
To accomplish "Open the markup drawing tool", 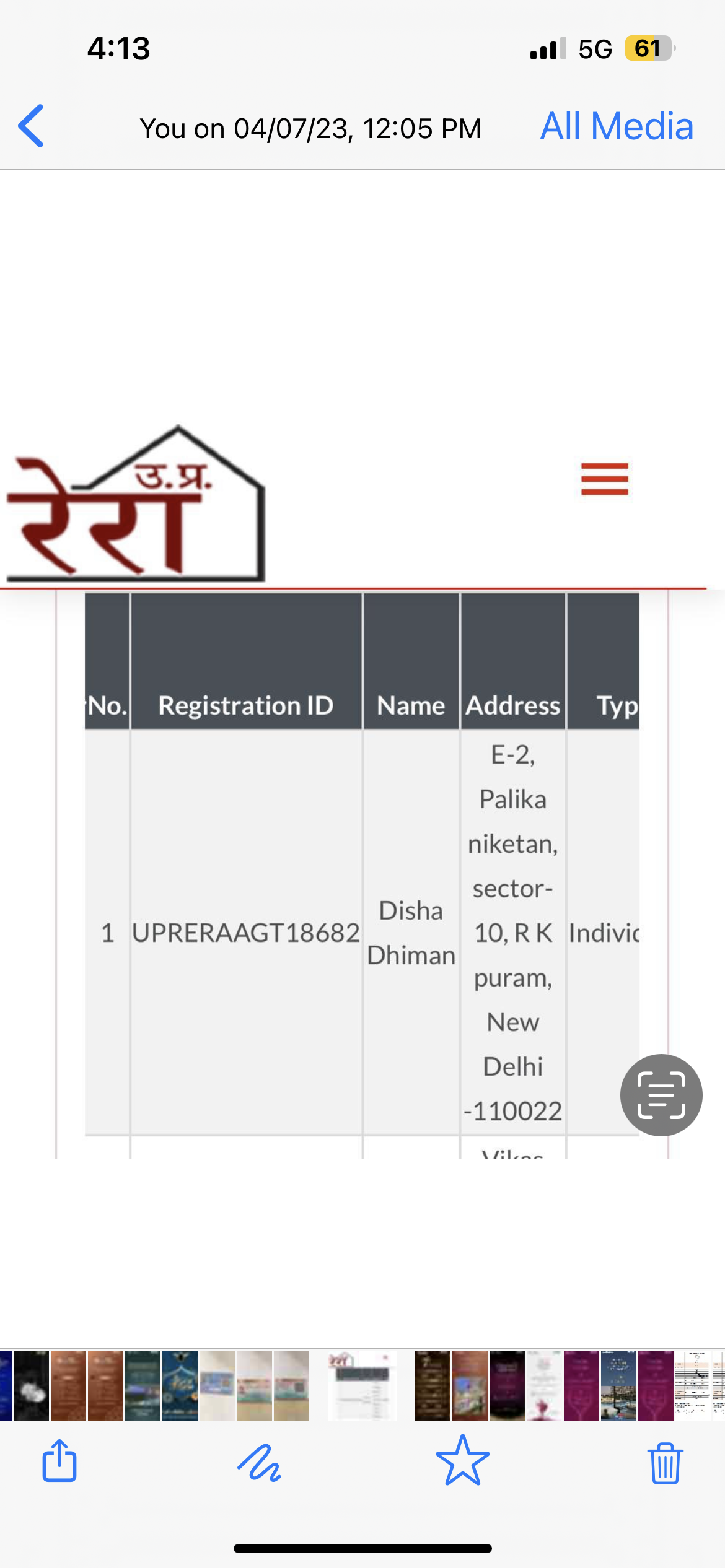I will pos(260,1462).
